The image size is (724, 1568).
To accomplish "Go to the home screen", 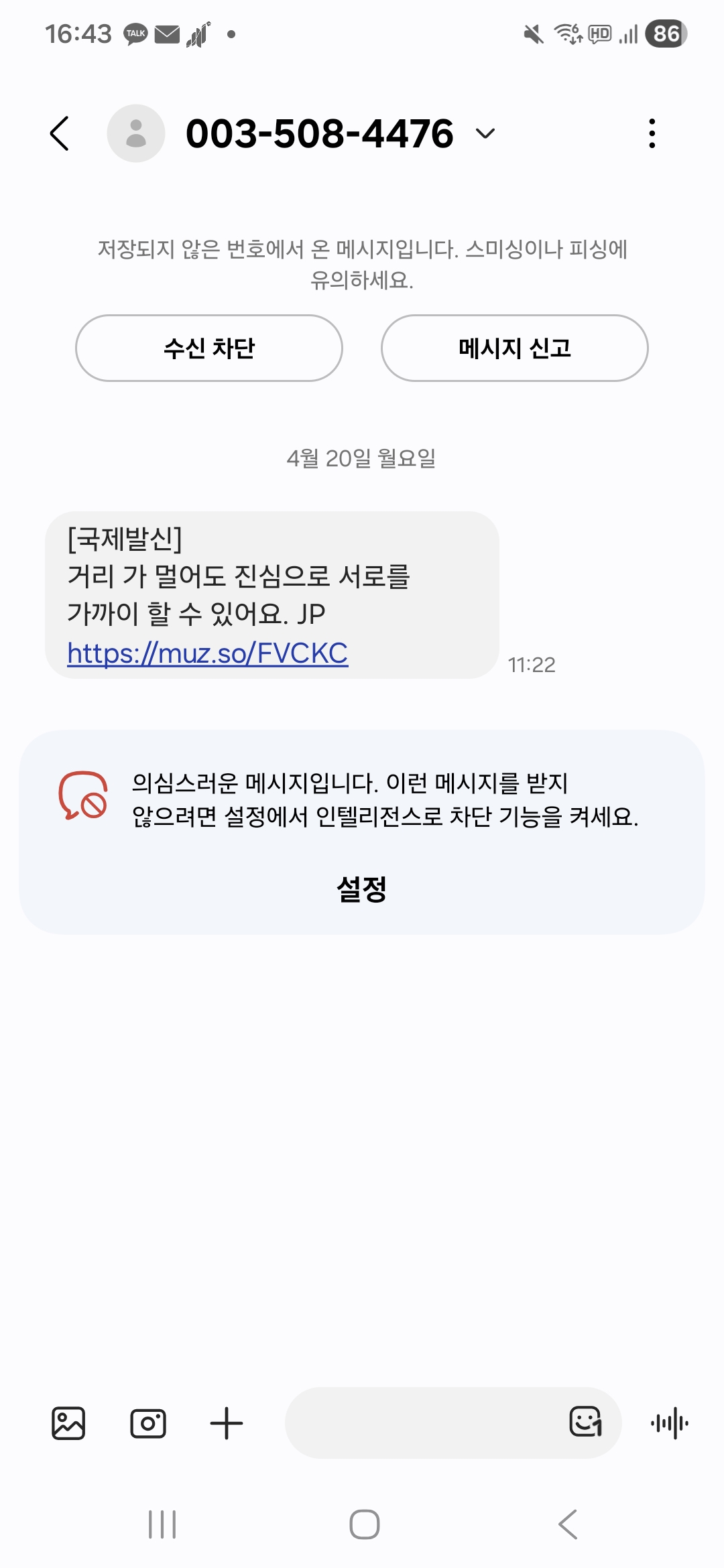I will [x=364, y=1524].
